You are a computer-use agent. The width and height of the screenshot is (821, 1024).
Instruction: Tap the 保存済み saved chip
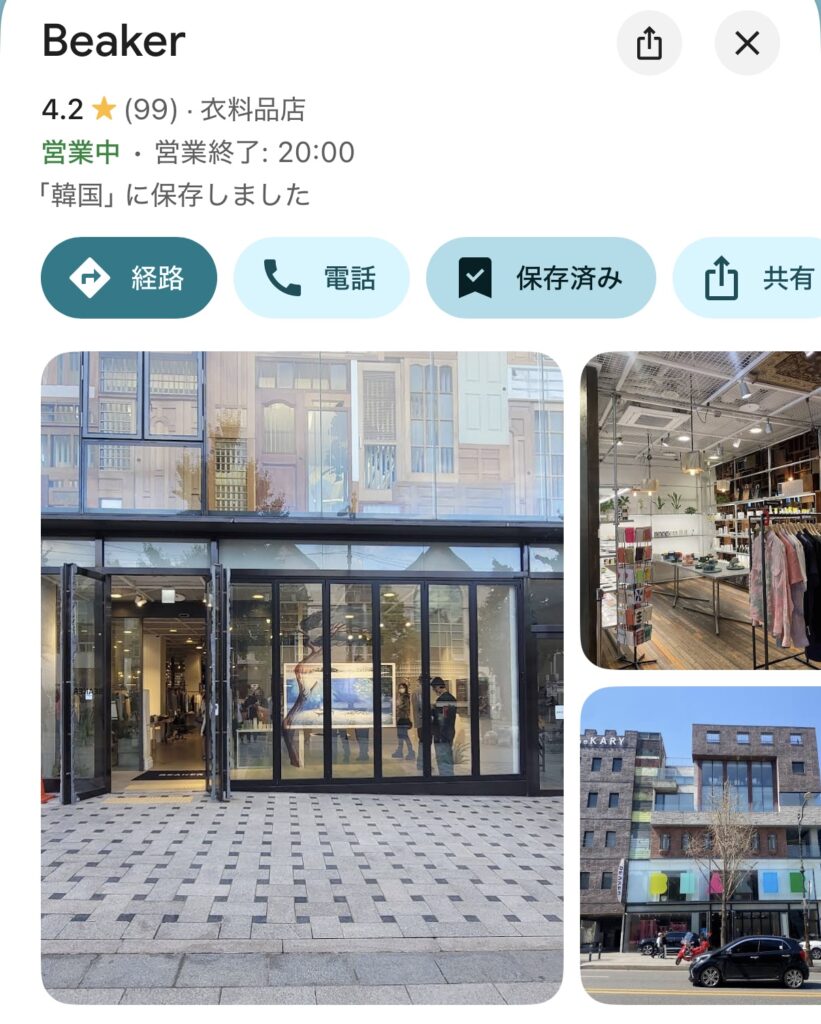coord(540,278)
